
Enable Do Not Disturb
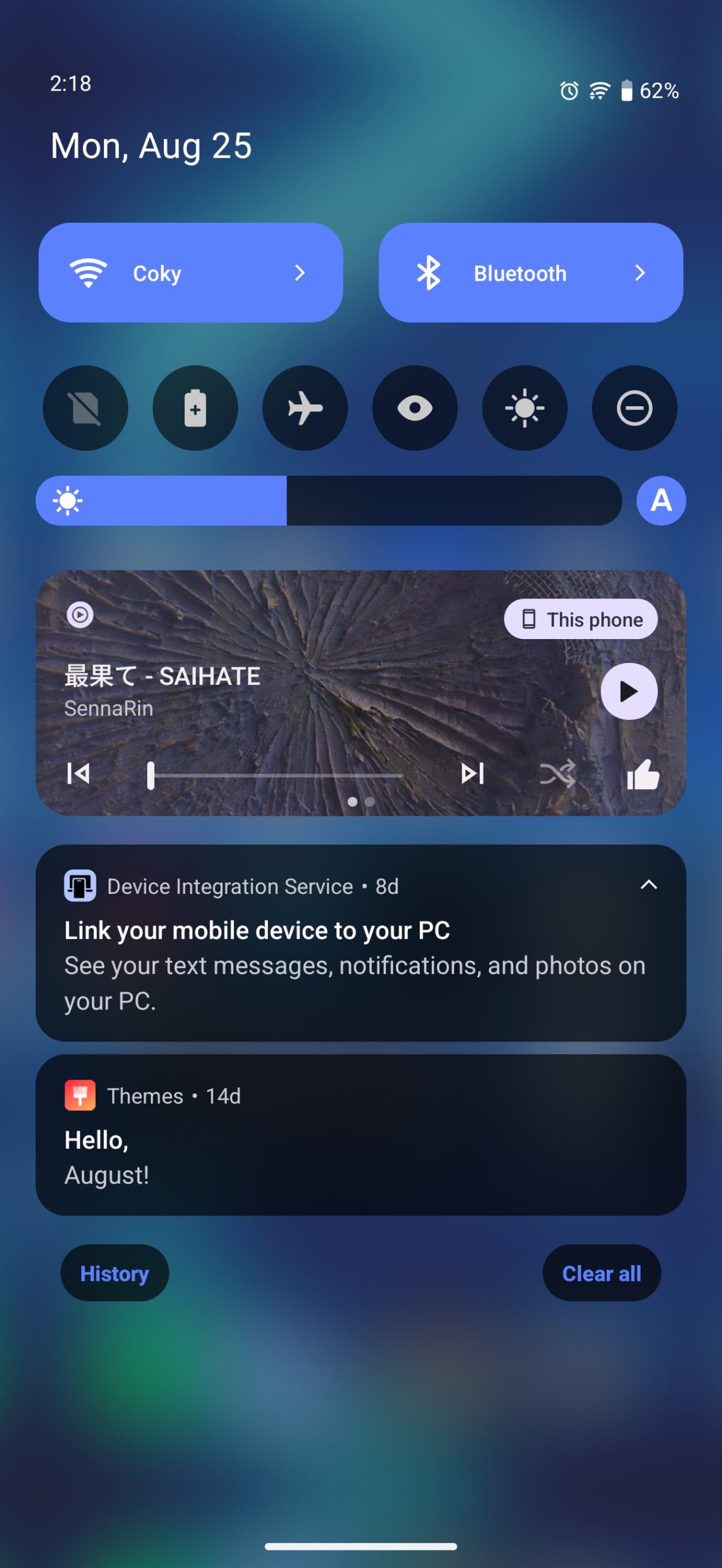[x=634, y=408]
